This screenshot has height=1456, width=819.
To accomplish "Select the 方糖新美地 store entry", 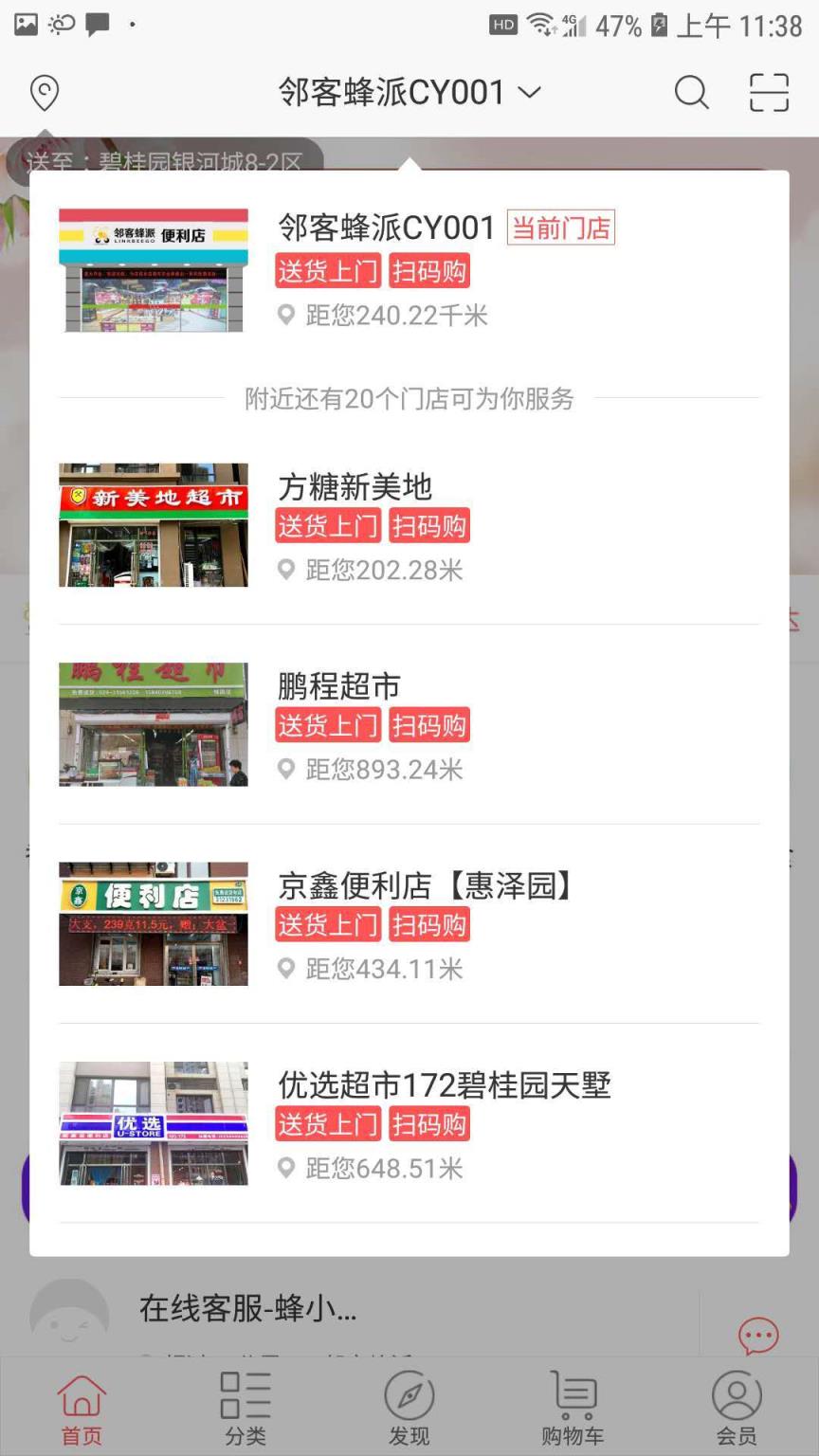I will coord(355,486).
